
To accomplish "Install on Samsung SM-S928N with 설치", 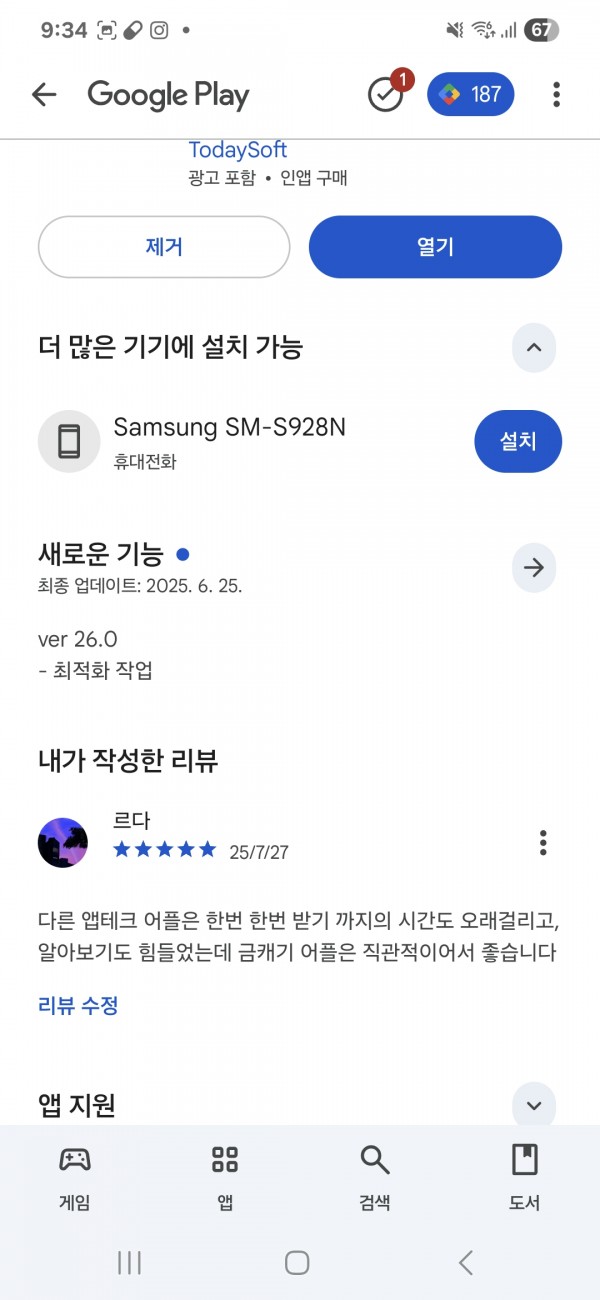I will [517, 441].
